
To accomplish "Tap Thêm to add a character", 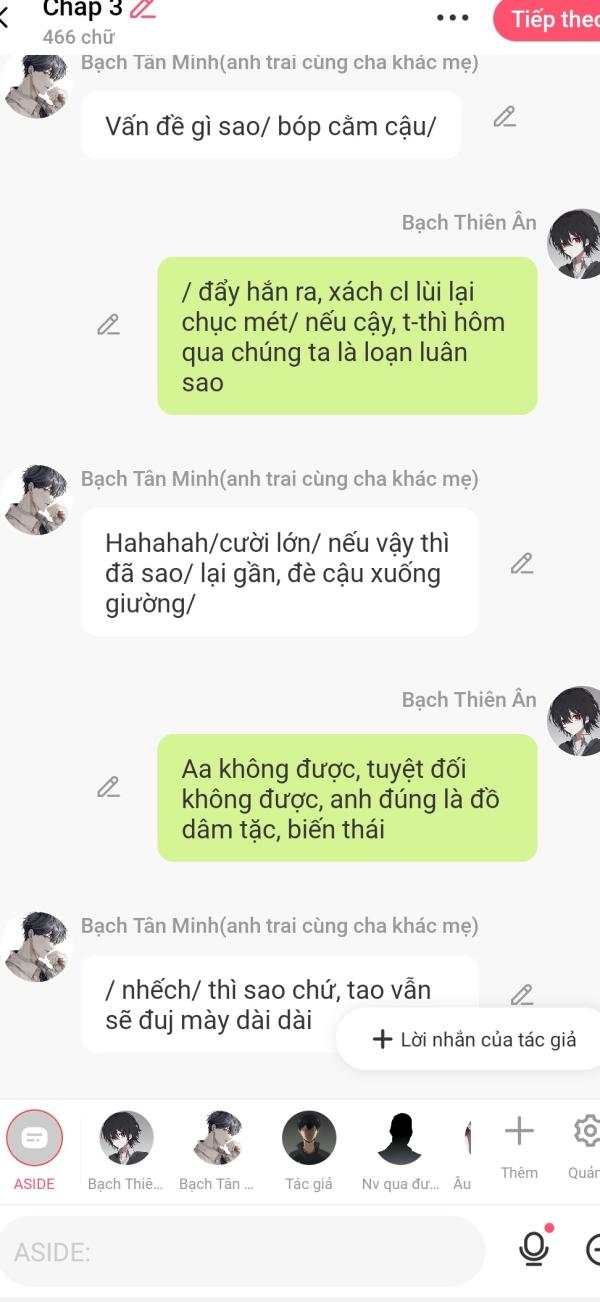I will click(519, 1148).
